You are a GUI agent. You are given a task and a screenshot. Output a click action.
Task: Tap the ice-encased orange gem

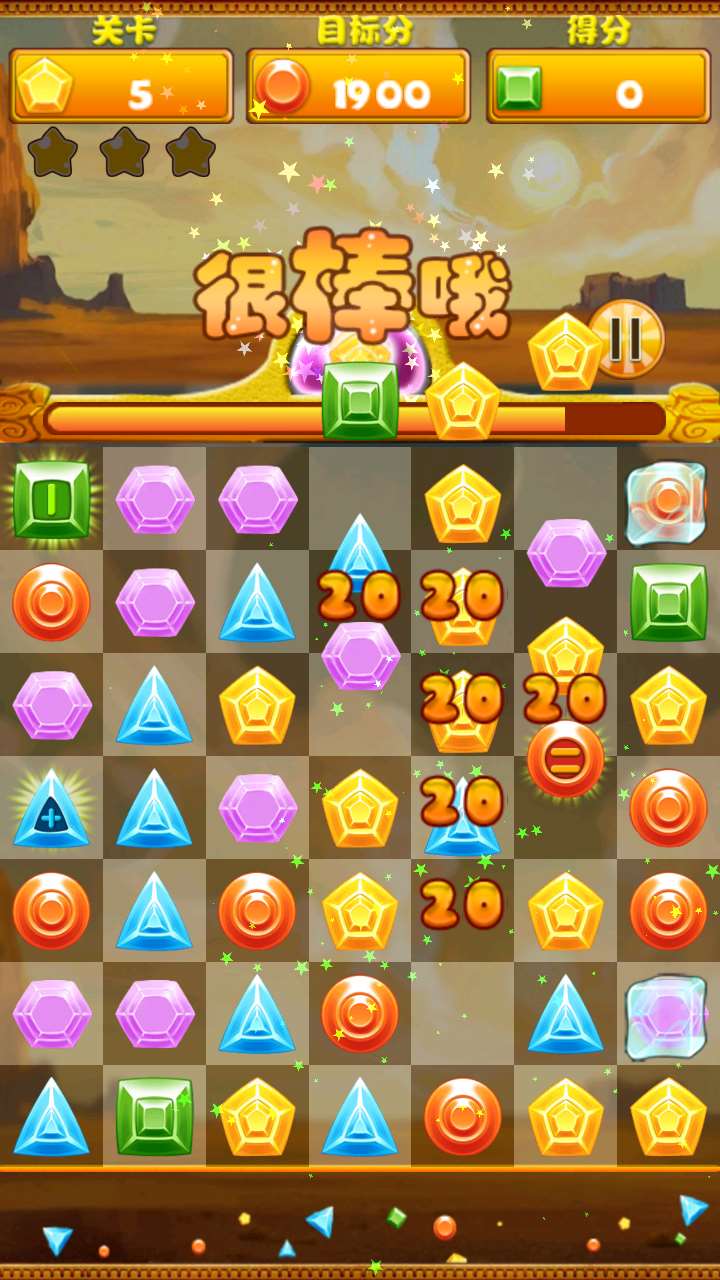[x=667, y=500]
